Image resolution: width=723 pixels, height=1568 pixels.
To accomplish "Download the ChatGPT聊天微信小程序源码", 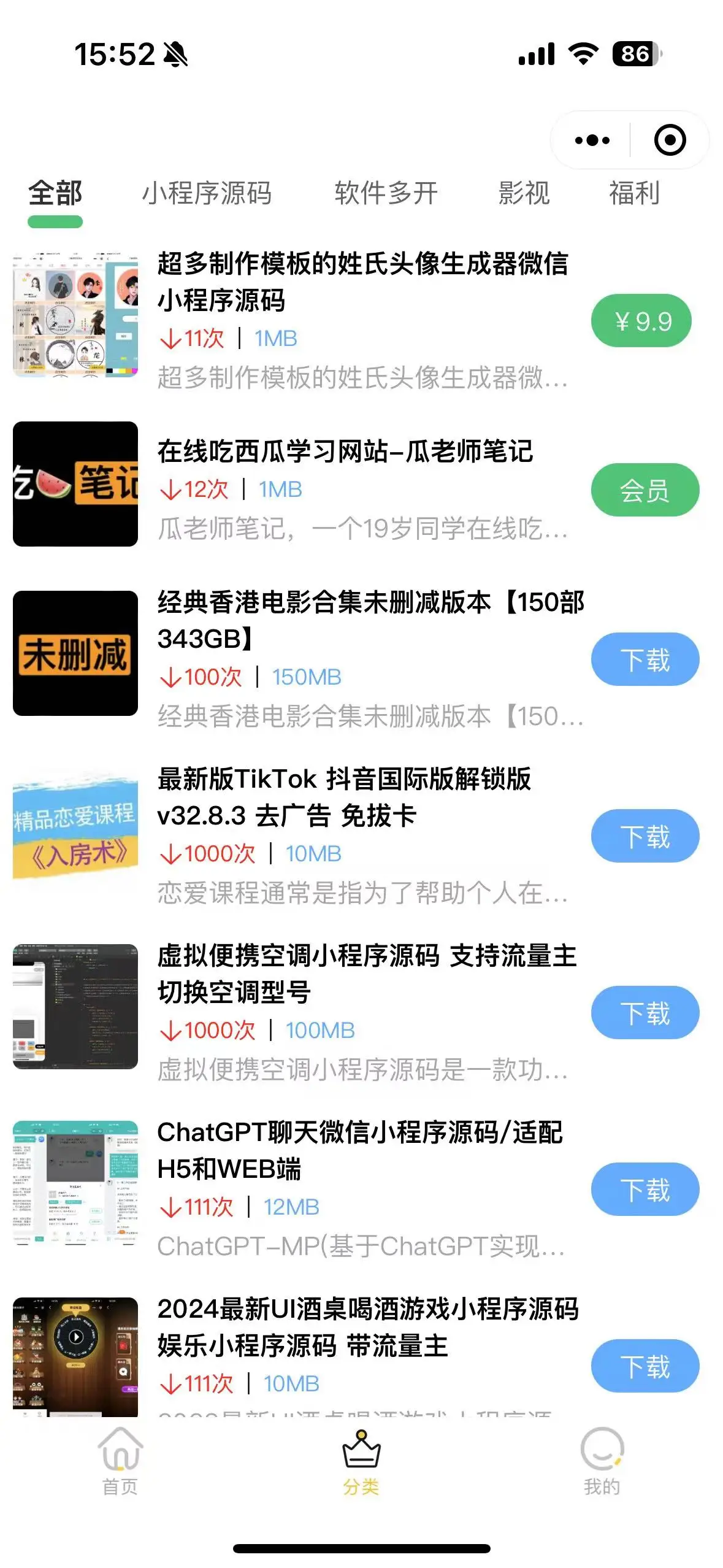I will click(x=645, y=1189).
